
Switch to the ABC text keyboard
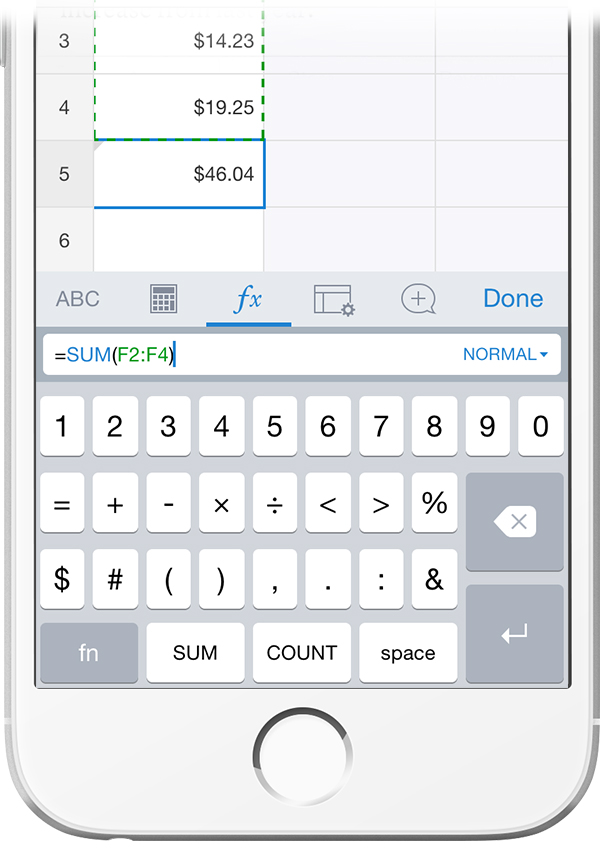[x=78, y=298]
